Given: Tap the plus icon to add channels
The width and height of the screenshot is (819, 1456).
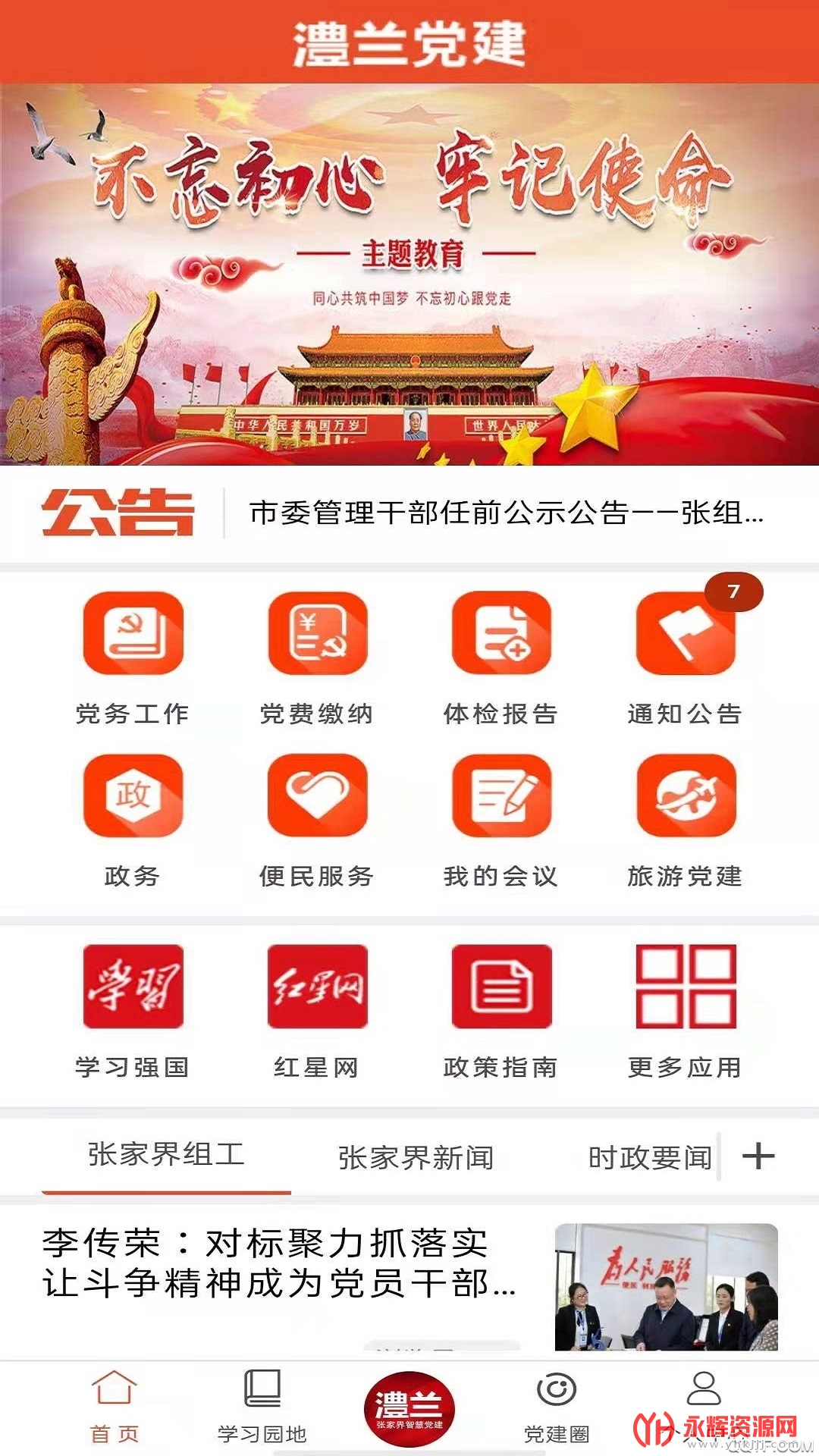Looking at the screenshot, I should click(x=758, y=1156).
